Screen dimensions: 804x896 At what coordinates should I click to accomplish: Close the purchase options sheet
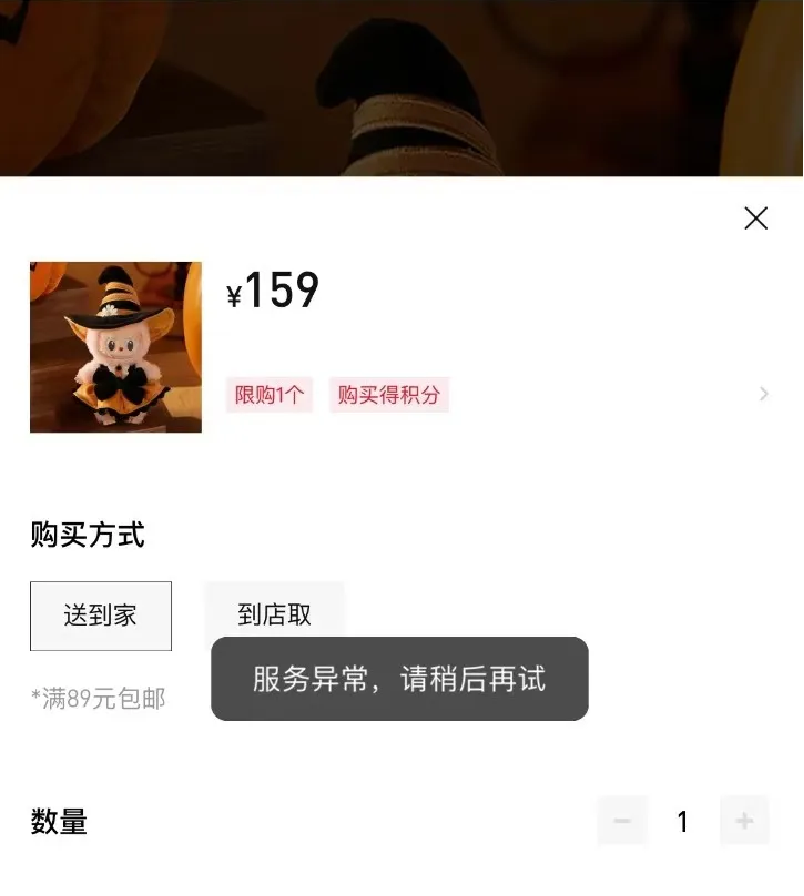pyautogui.click(x=756, y=218)
